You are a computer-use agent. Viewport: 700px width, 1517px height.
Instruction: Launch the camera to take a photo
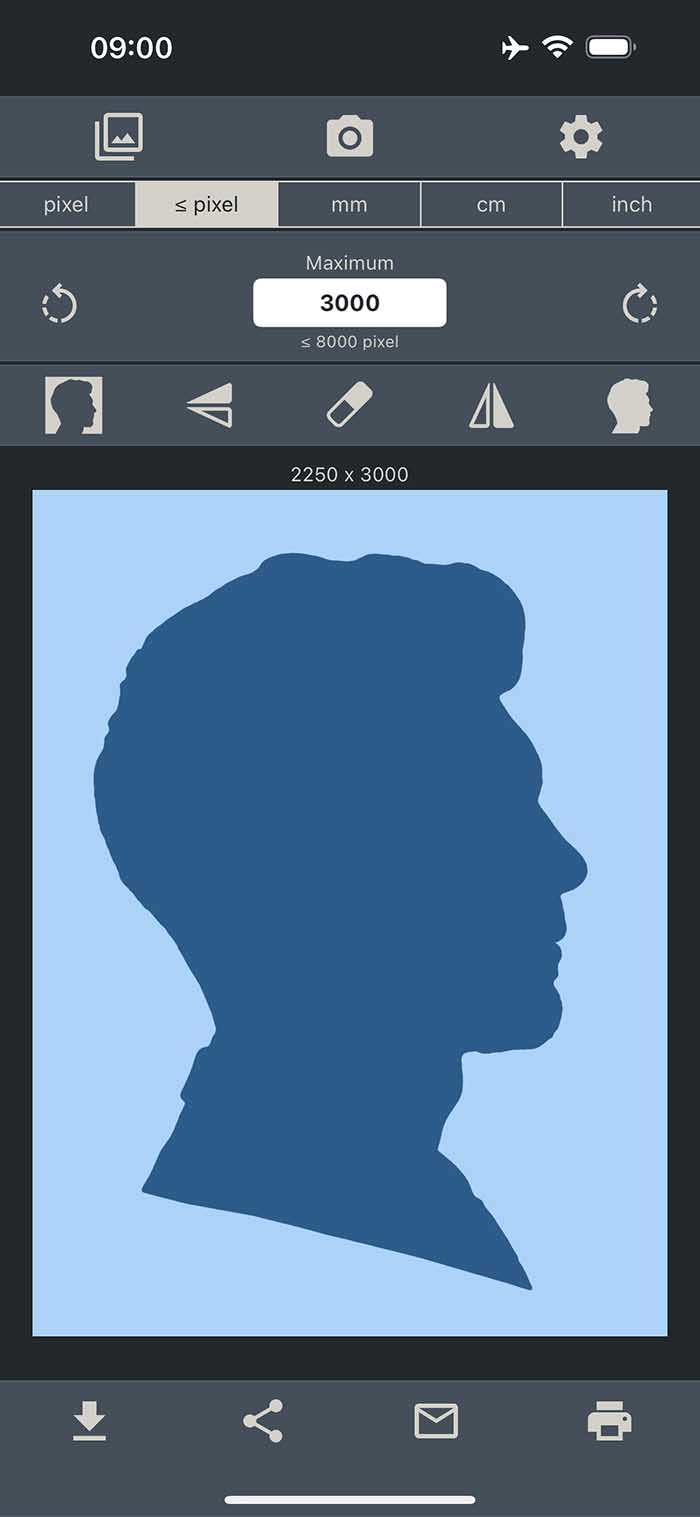(x=350, y=137)
